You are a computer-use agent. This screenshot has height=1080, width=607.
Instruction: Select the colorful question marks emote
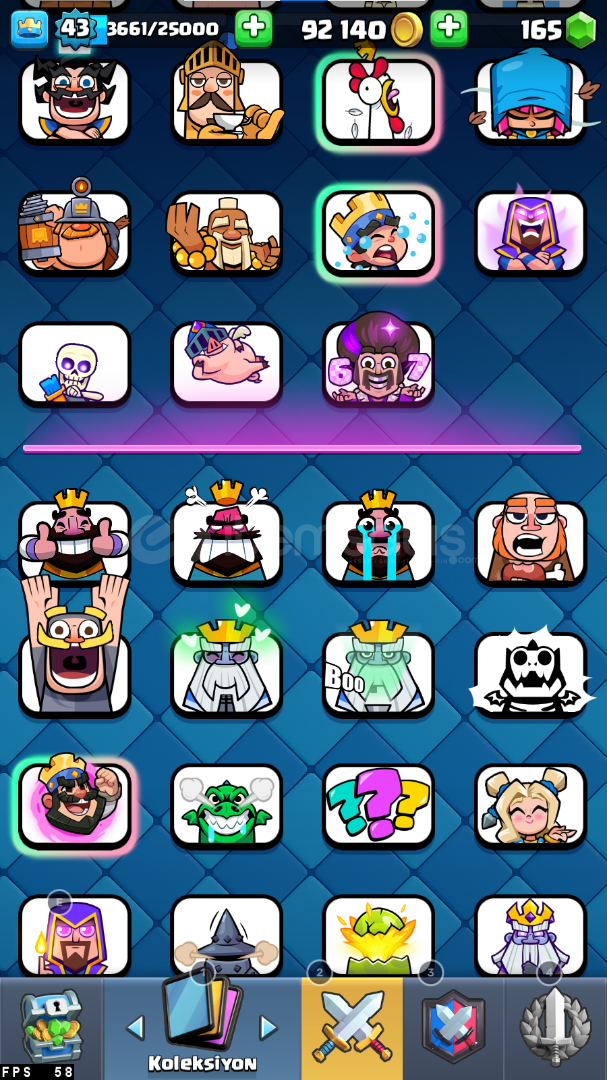click(x=378, y=805)
